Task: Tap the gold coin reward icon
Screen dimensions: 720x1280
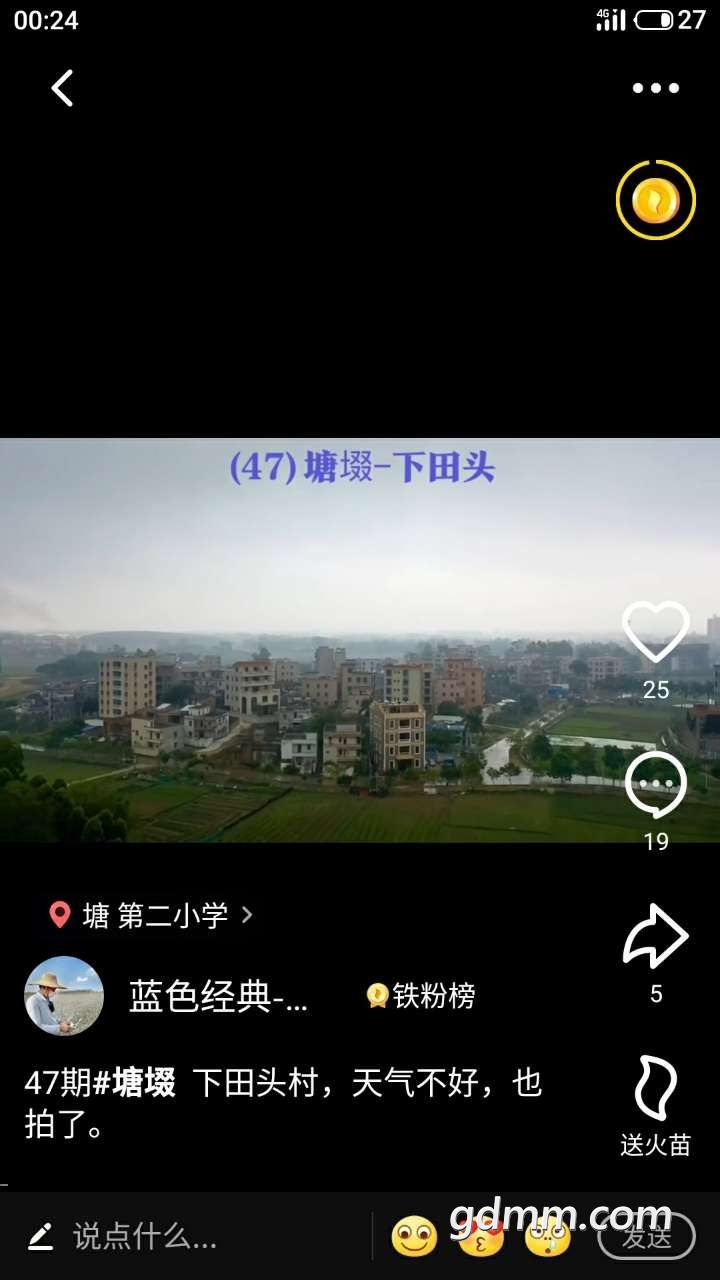Action: [x=656, y=200]
